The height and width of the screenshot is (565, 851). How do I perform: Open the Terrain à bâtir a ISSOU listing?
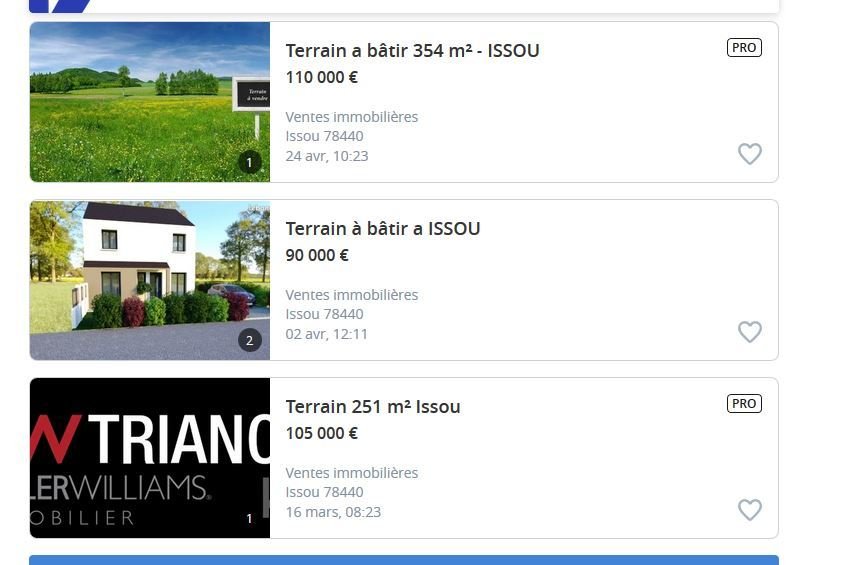[383, 229]
